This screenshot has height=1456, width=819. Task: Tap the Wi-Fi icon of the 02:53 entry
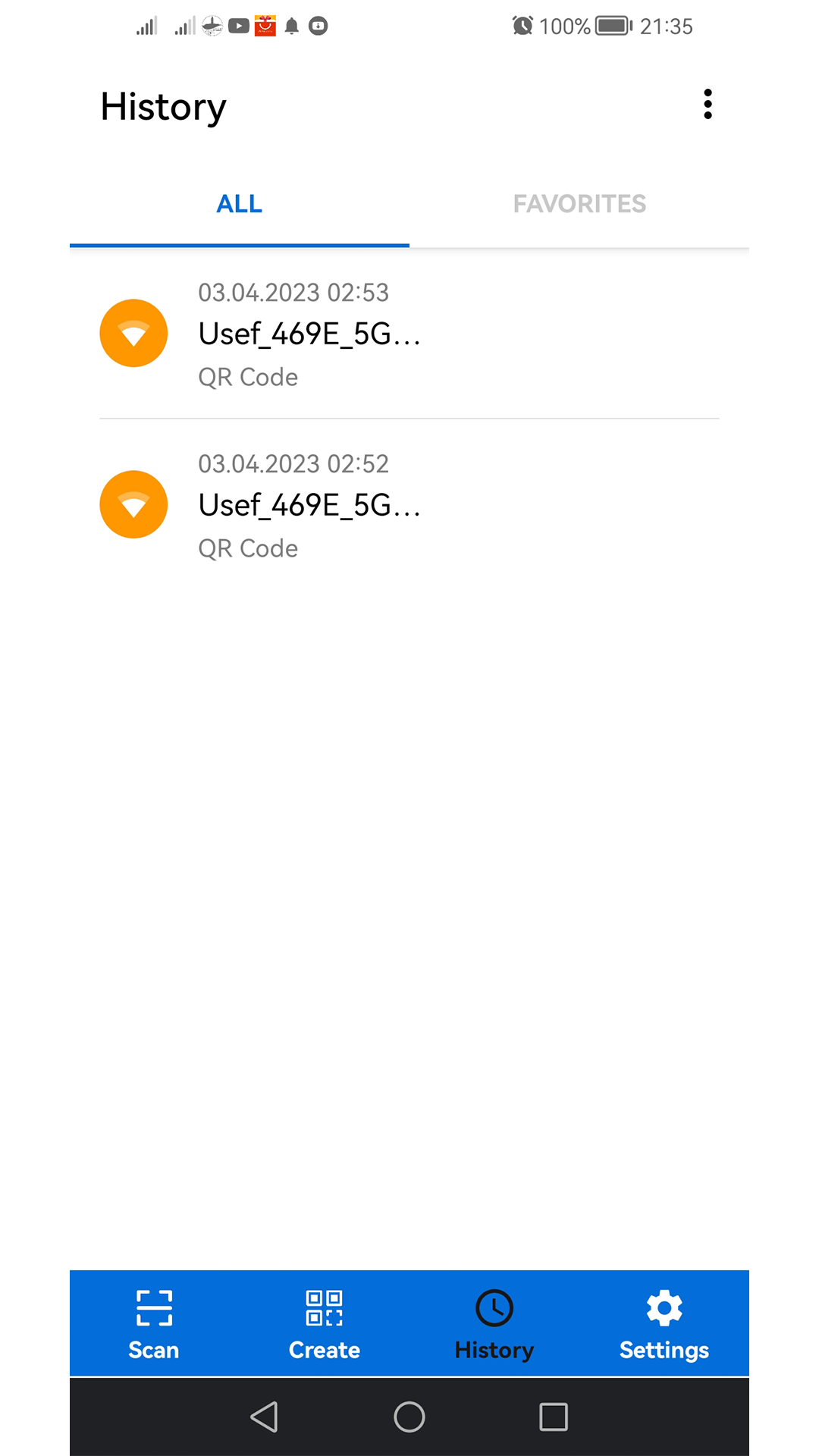(133, 333)
